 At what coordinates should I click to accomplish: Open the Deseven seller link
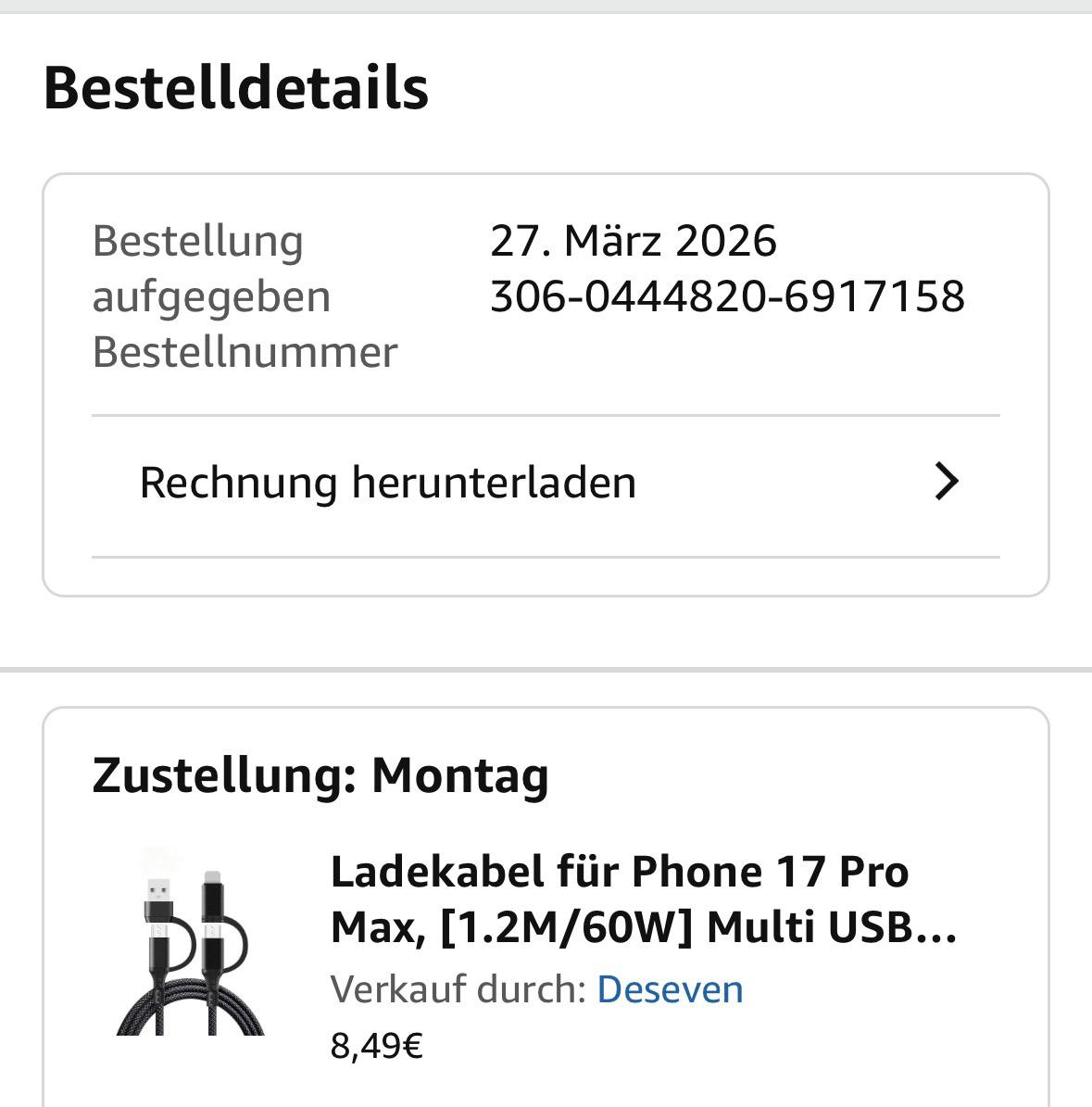tap(670, 989)
